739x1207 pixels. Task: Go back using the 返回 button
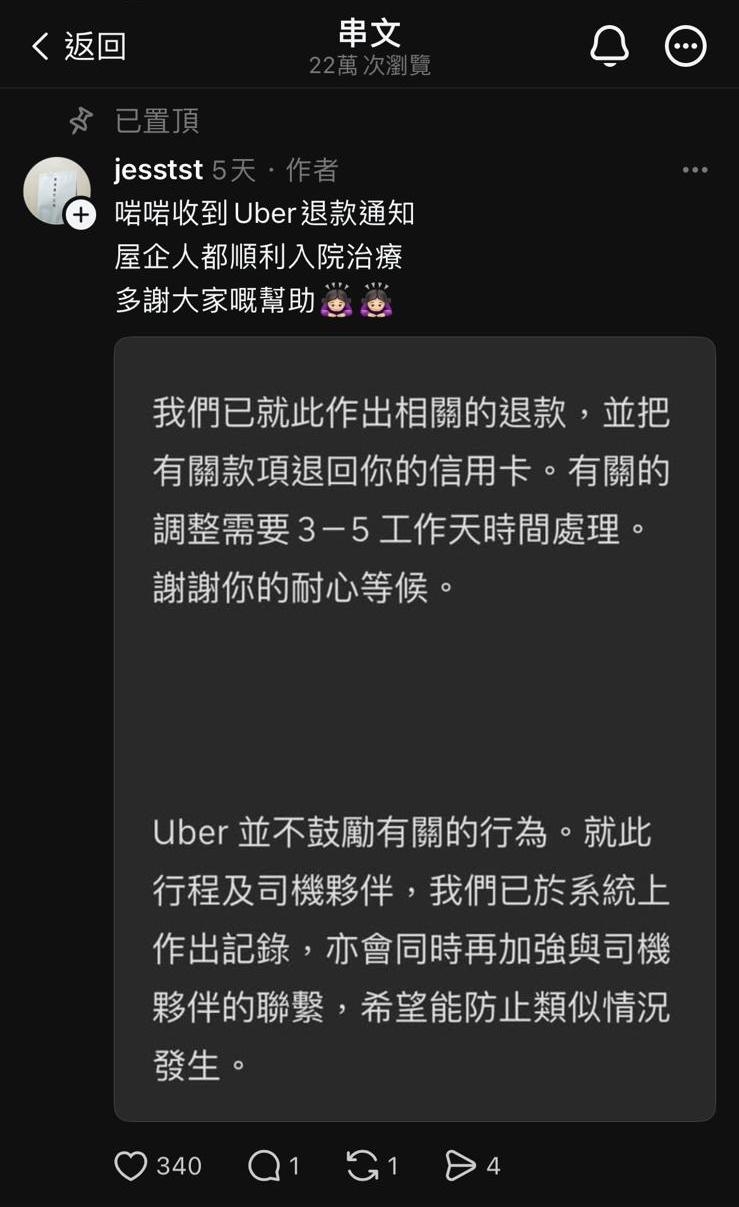pos(78,46)
